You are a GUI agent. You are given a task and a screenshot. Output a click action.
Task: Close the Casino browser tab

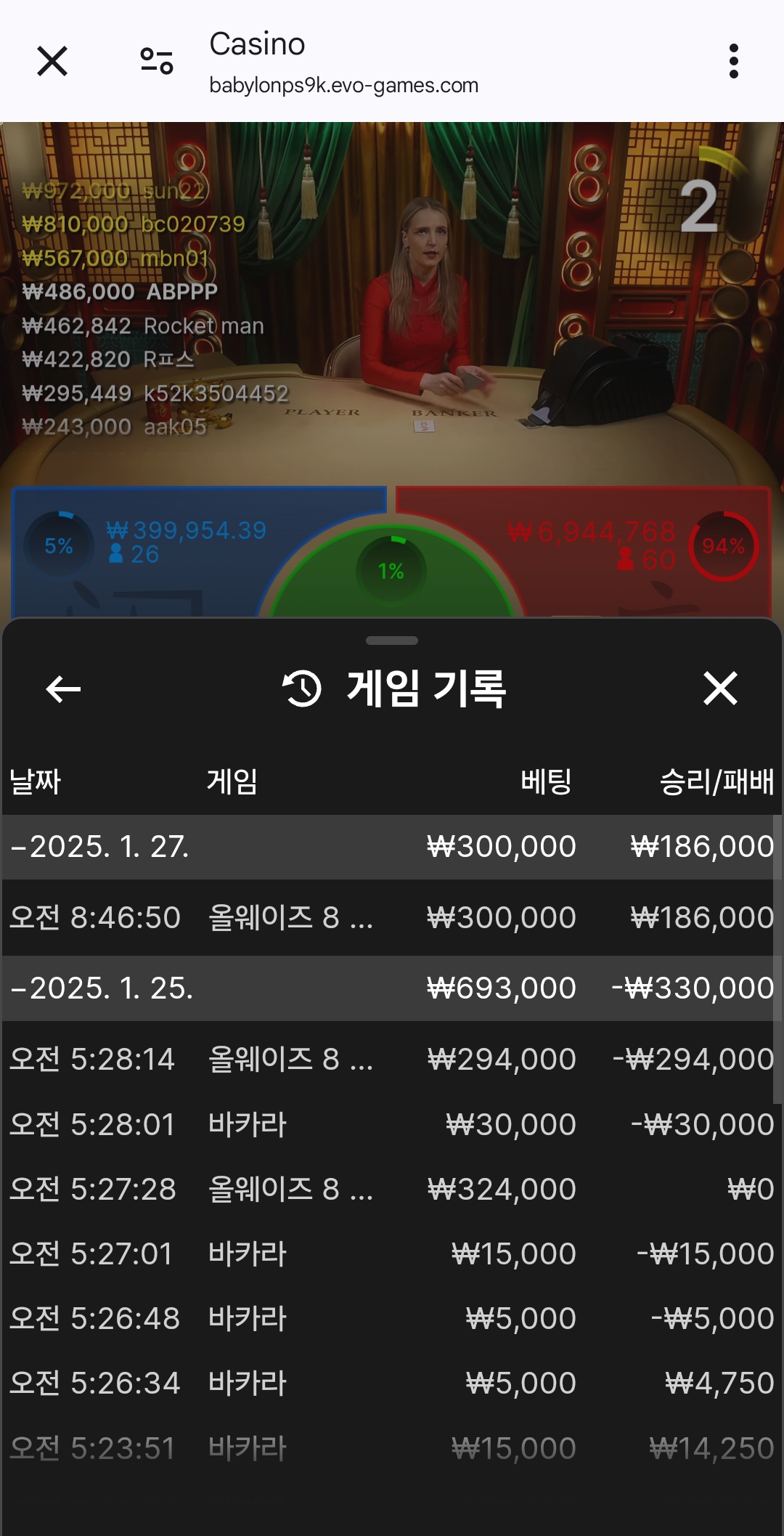click(x=52, y=61)
